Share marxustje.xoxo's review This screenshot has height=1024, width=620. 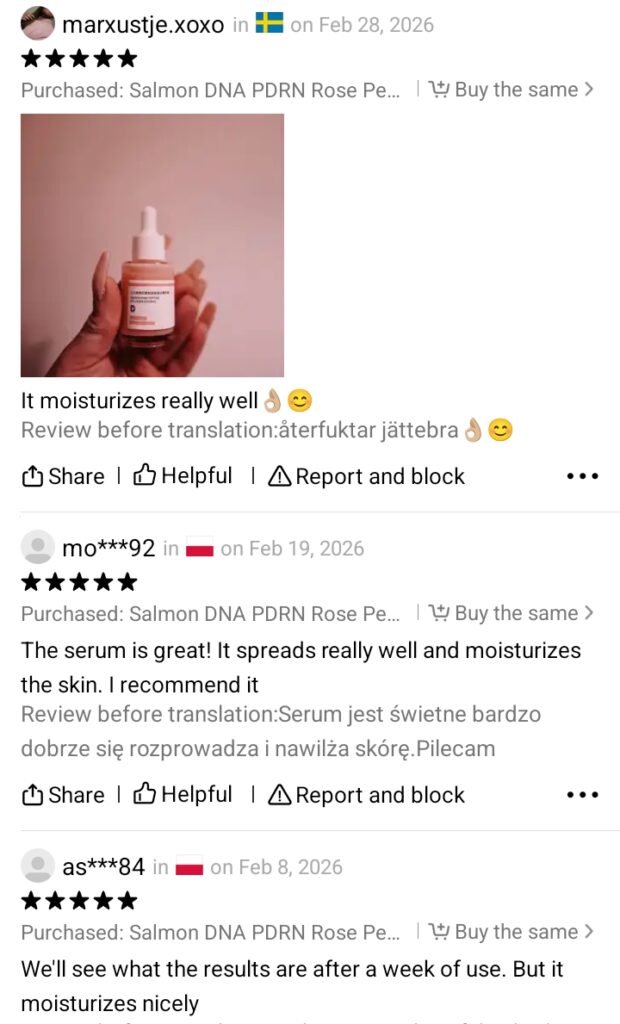(62, 477)
